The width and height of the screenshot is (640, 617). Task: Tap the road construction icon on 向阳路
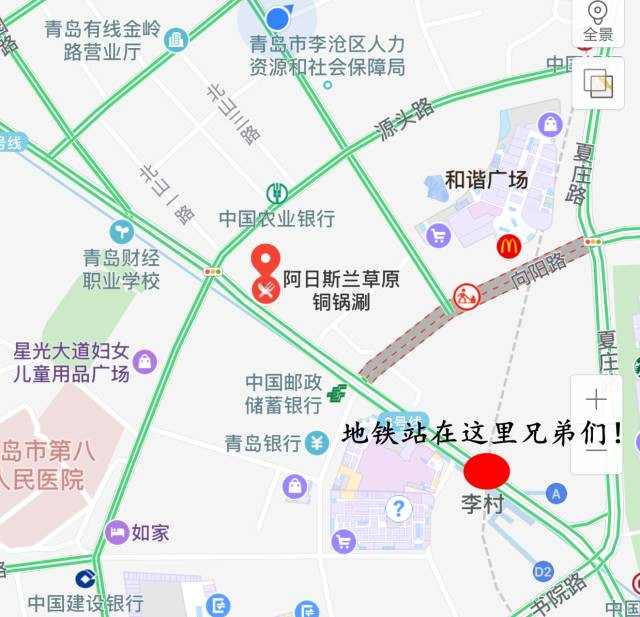[466, 297]
